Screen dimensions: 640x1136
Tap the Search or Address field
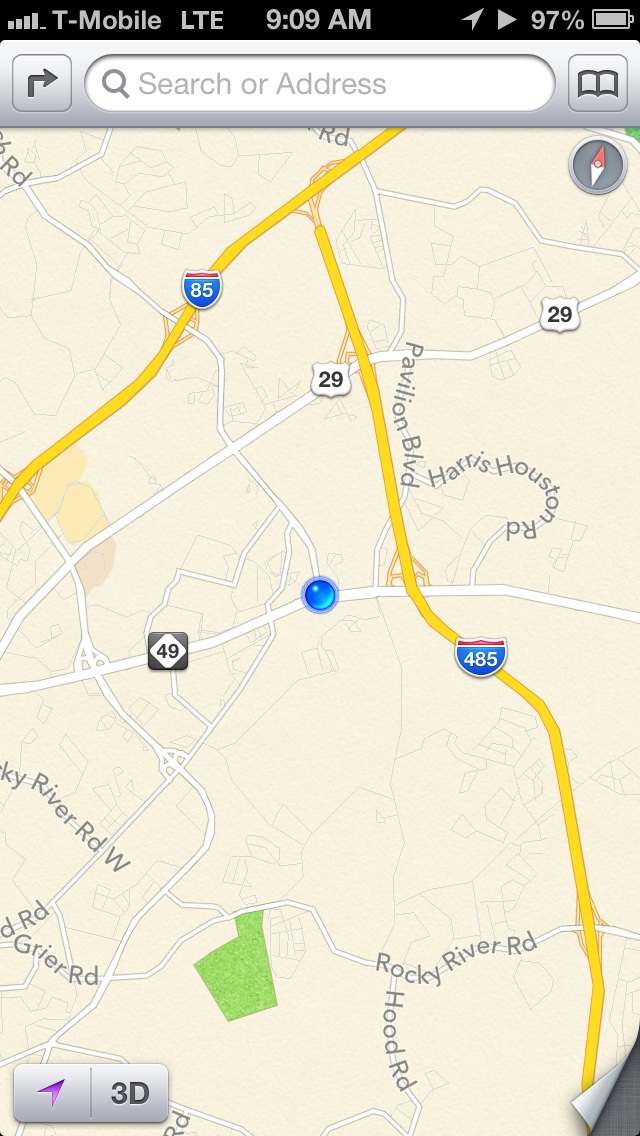(320, 83)
